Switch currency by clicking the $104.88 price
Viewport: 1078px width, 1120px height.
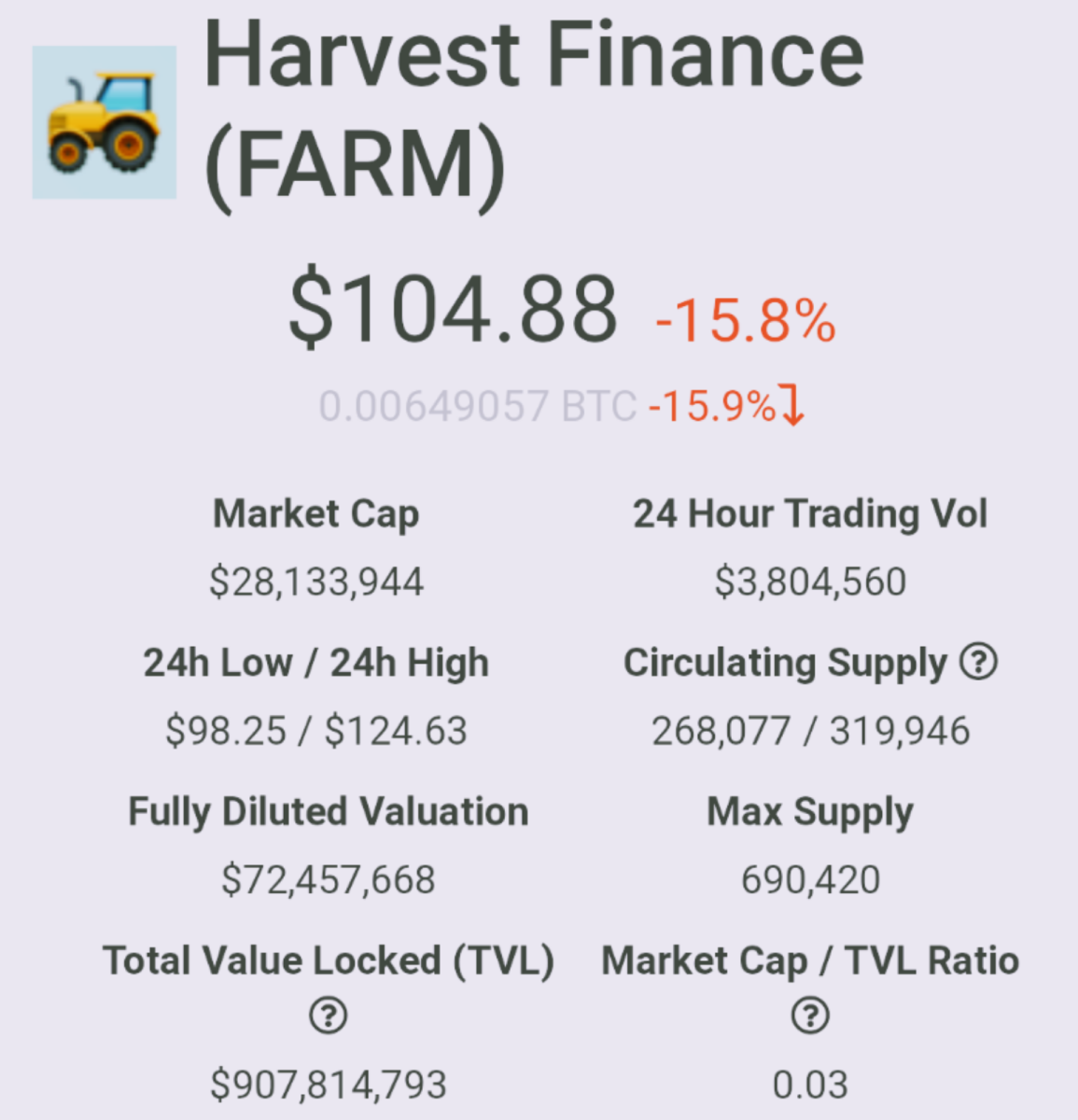pyautogui.click(x=455, y=308)
